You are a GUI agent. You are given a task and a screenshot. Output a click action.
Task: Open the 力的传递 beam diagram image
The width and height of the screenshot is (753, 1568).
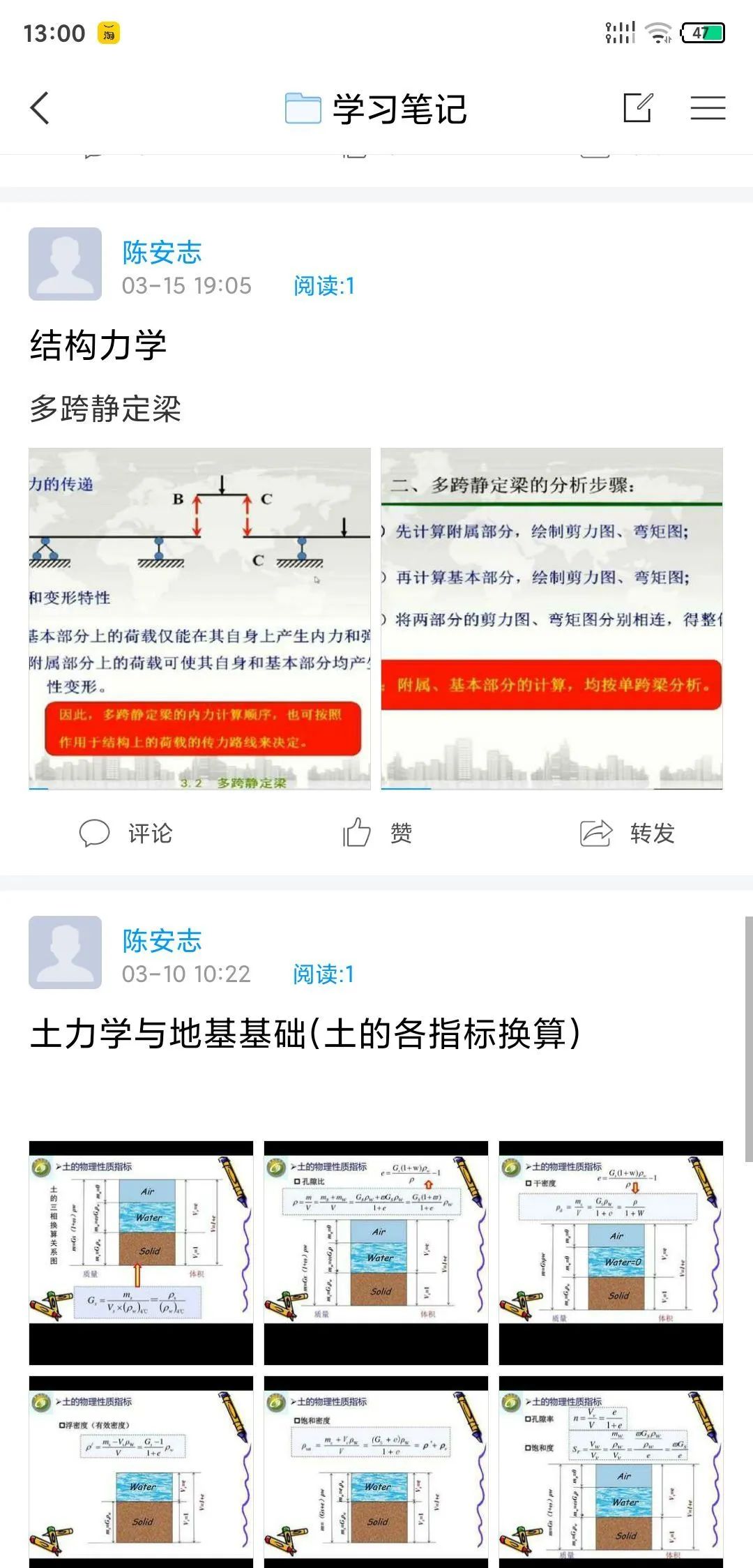pos(199,619)
